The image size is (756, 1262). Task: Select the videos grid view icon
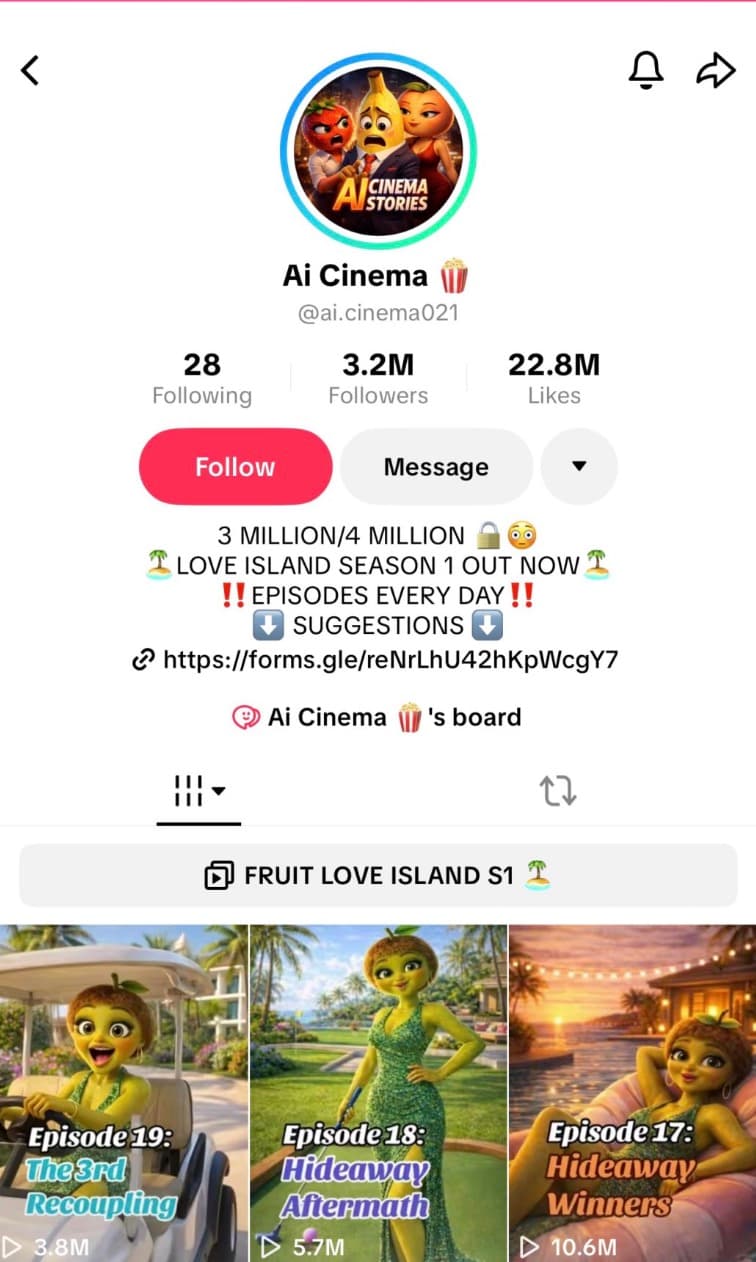(x=187, y=790)
